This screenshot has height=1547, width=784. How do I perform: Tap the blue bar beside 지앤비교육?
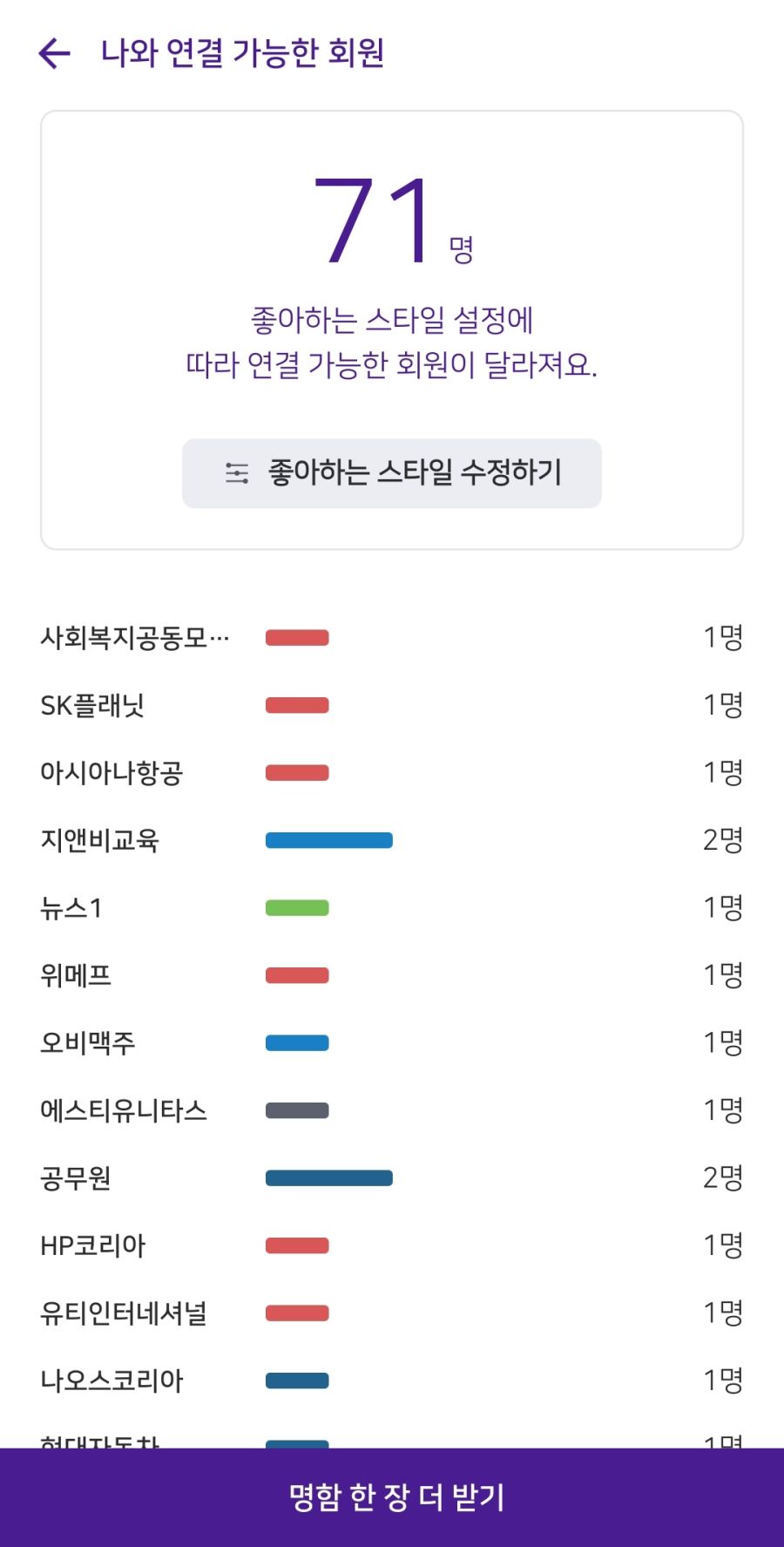pyautogui.click(x=329, y=839)
